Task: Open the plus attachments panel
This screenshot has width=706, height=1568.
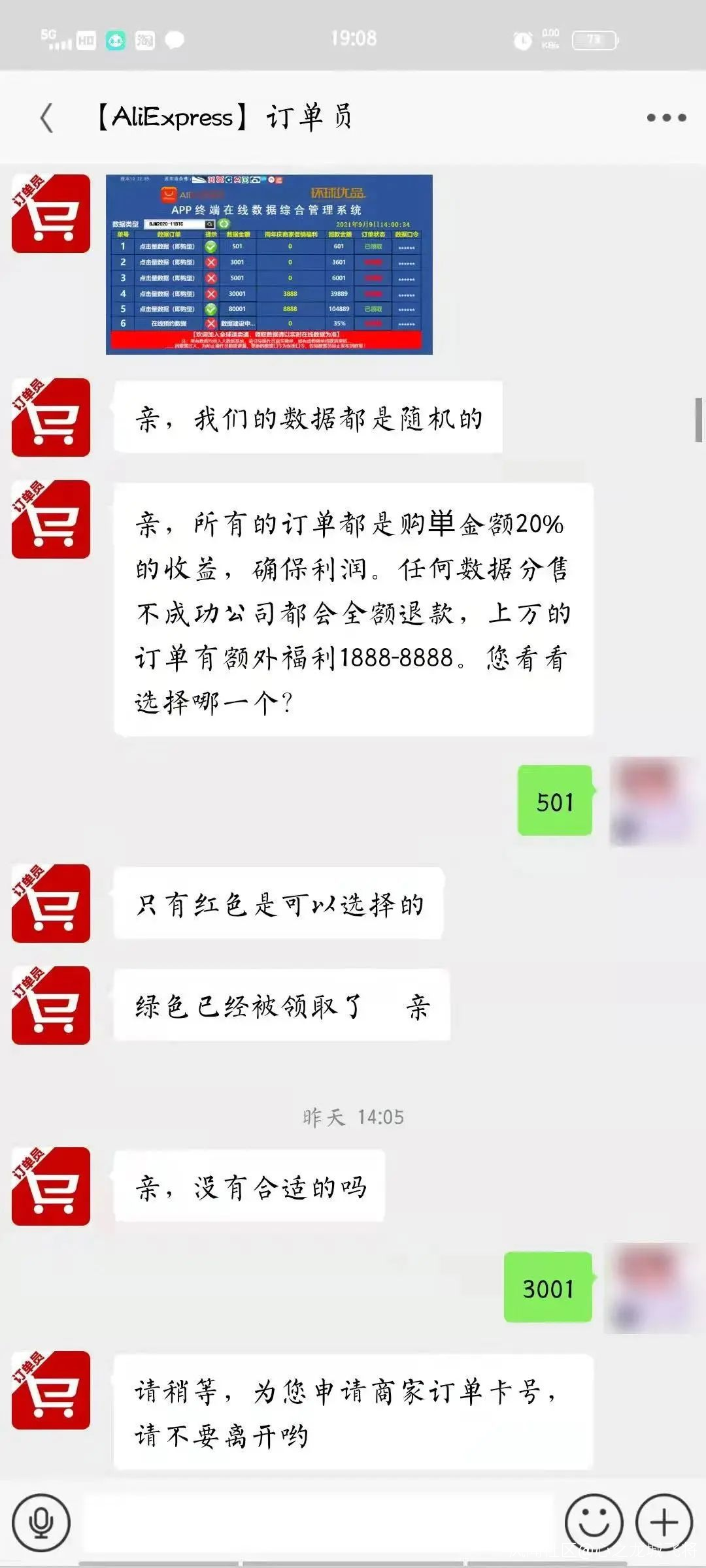Action: point(664,1523)
